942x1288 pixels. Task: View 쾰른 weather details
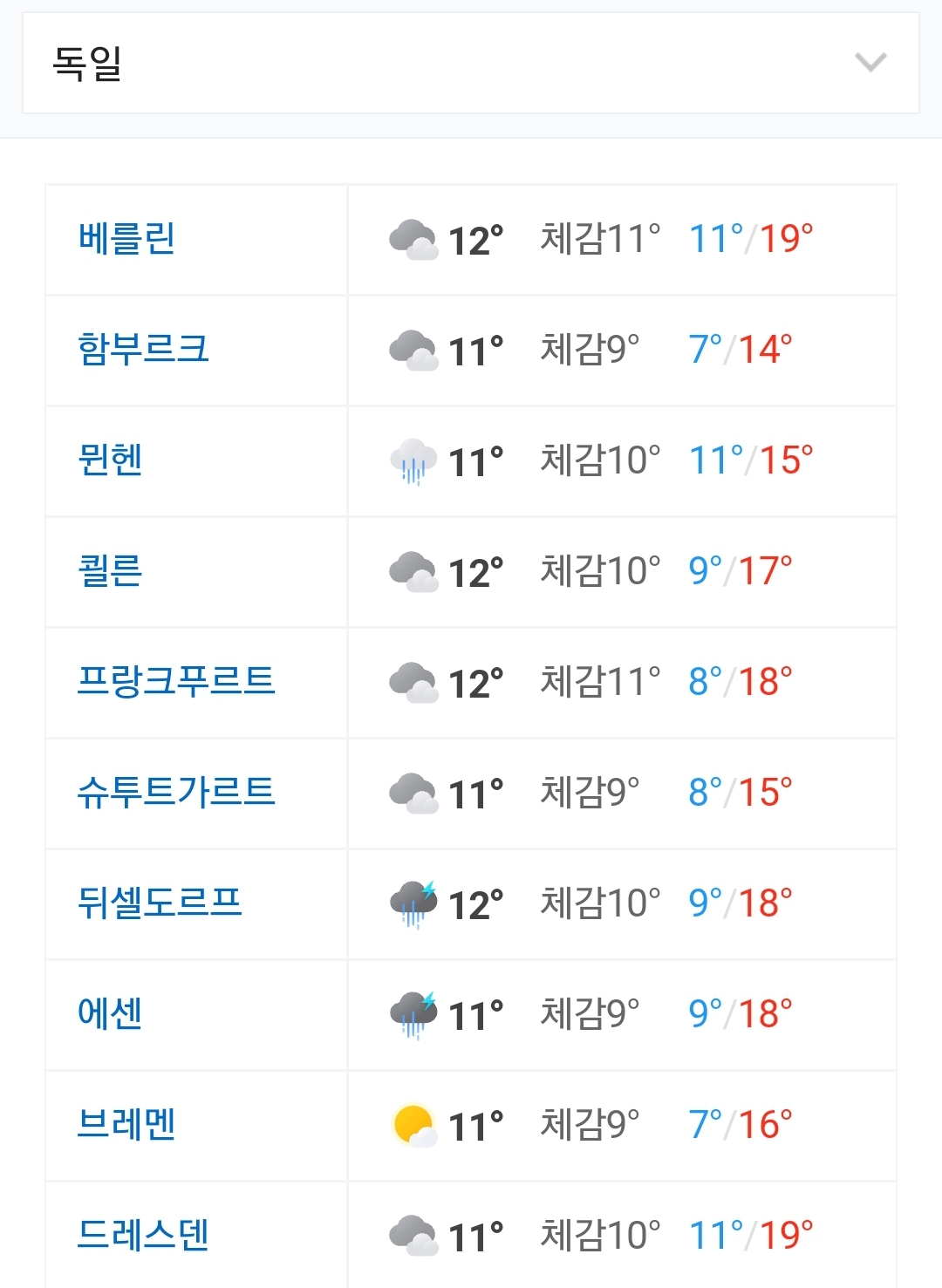(x=110, y=571)
